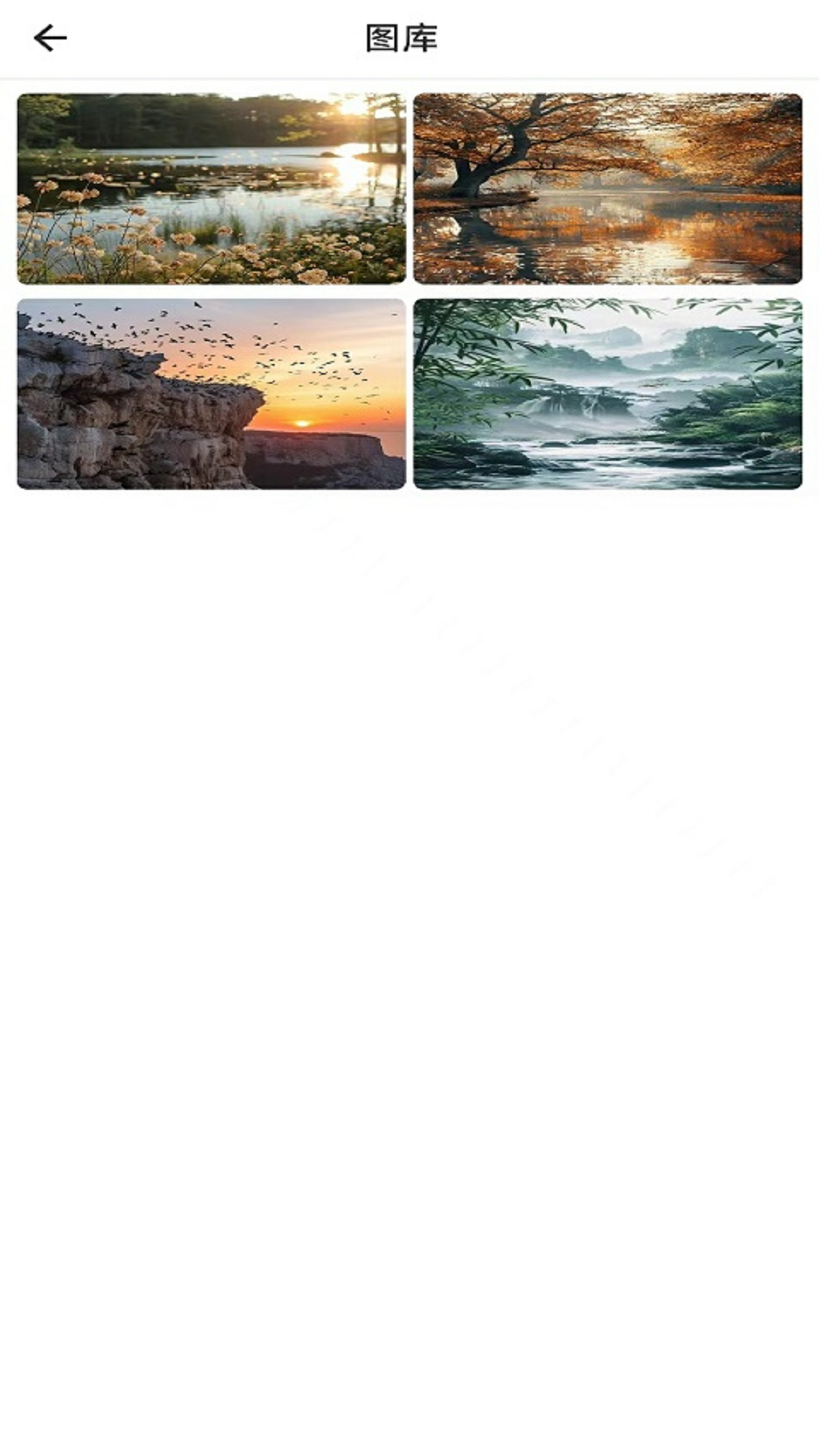Go back using the arrow icon
819x1456 pixels.
tap(50, 38)
